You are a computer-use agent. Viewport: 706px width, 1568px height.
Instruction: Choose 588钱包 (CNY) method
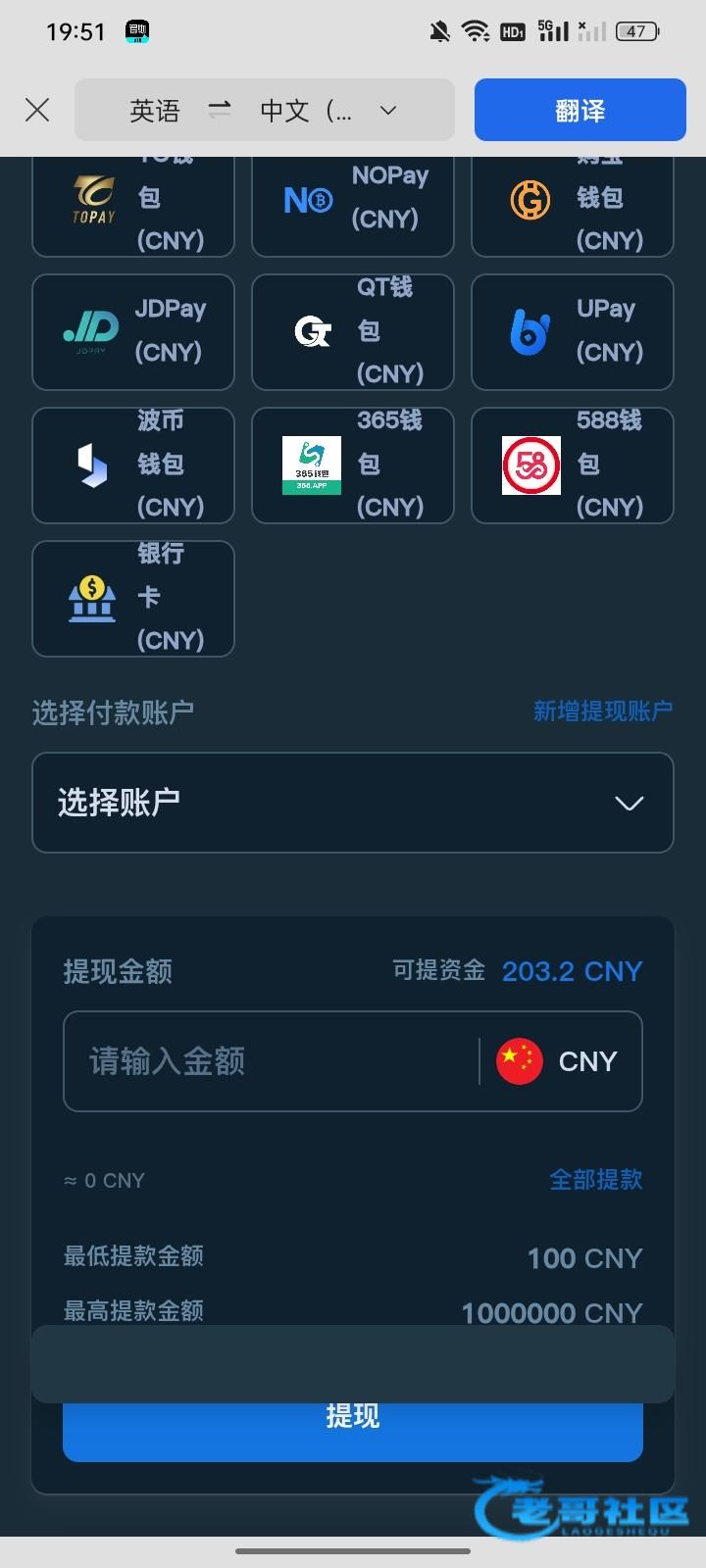[573, 465]
